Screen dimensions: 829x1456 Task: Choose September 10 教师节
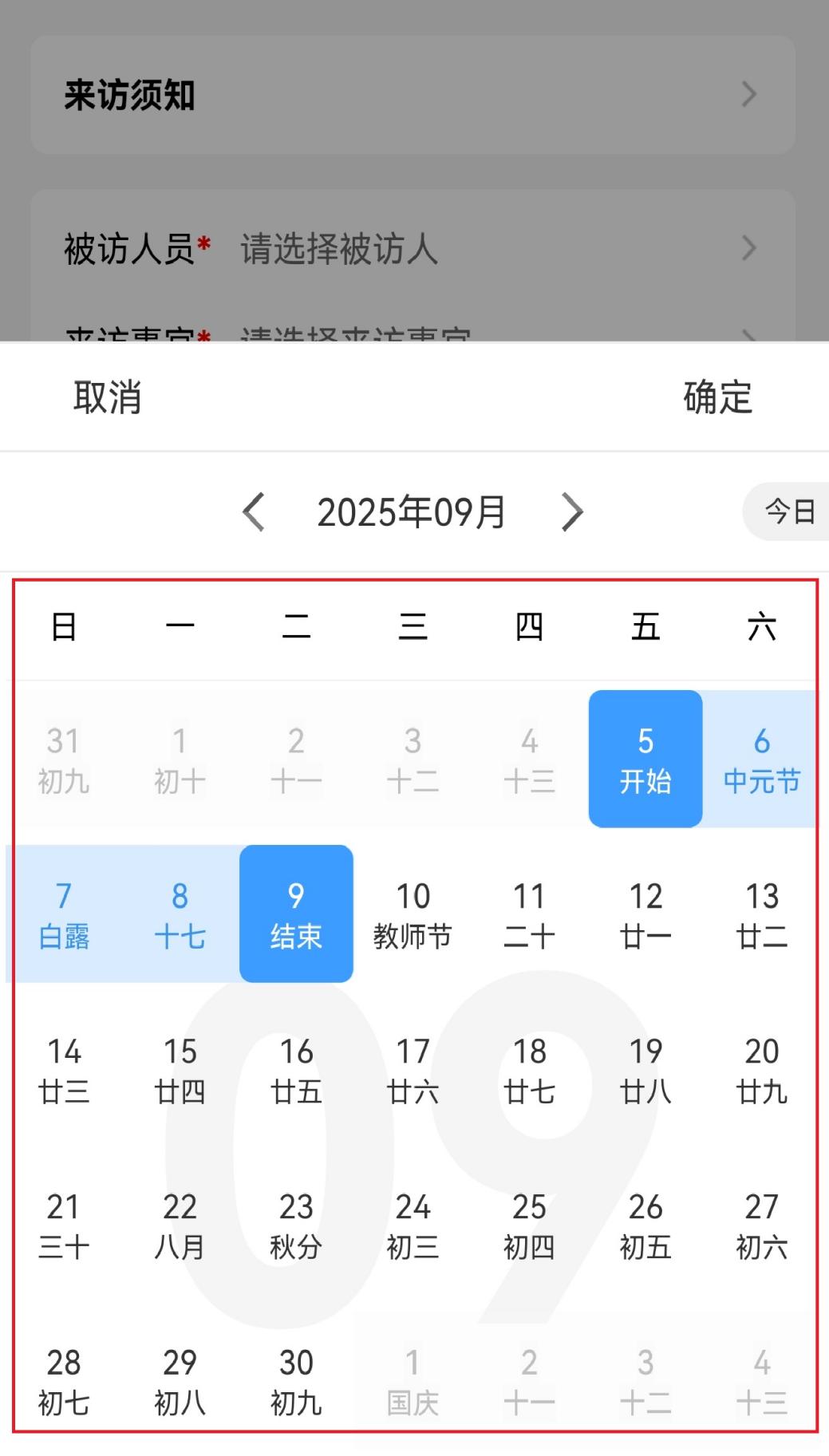click(x=413, y=913)
